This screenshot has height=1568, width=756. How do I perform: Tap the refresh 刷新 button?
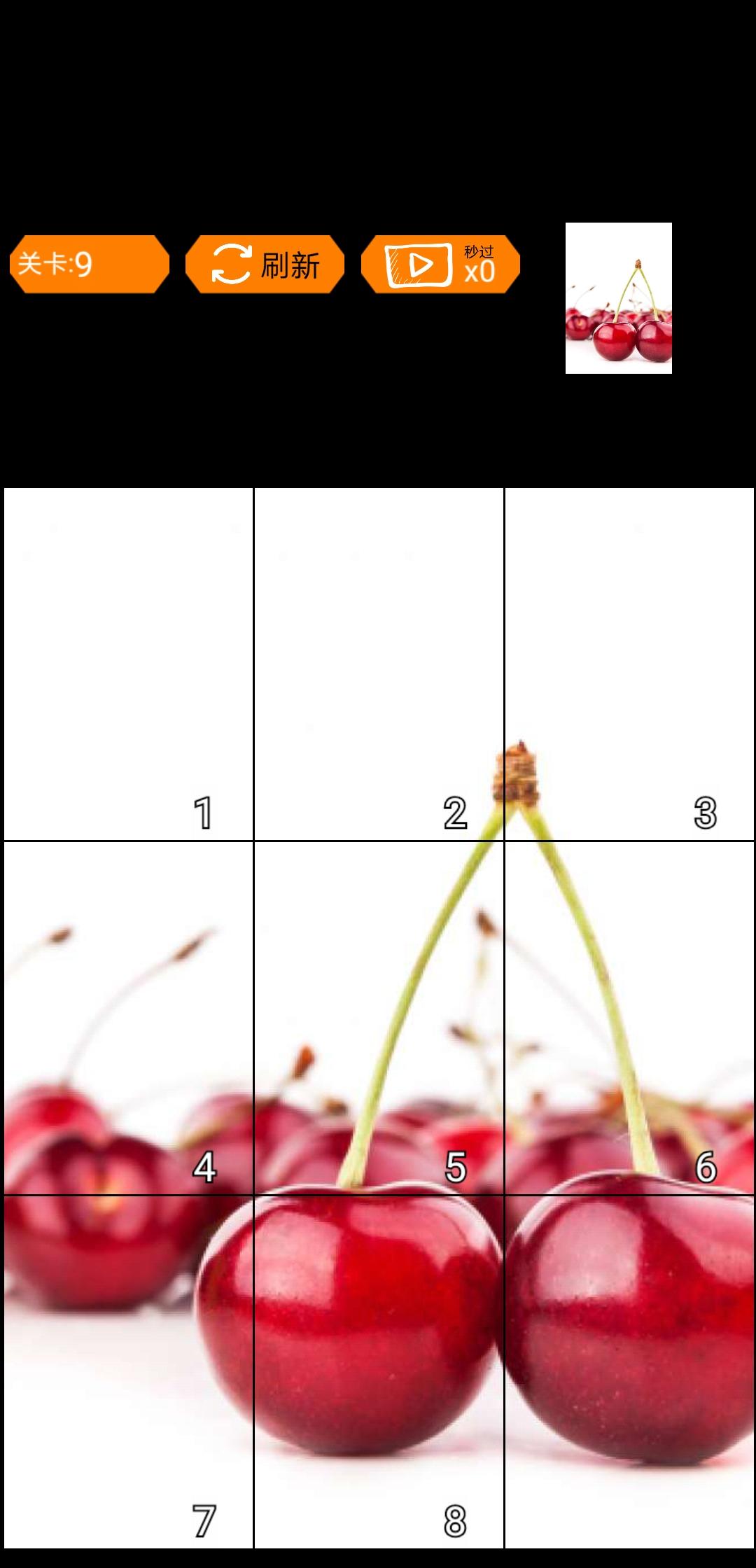coord(265,264)
